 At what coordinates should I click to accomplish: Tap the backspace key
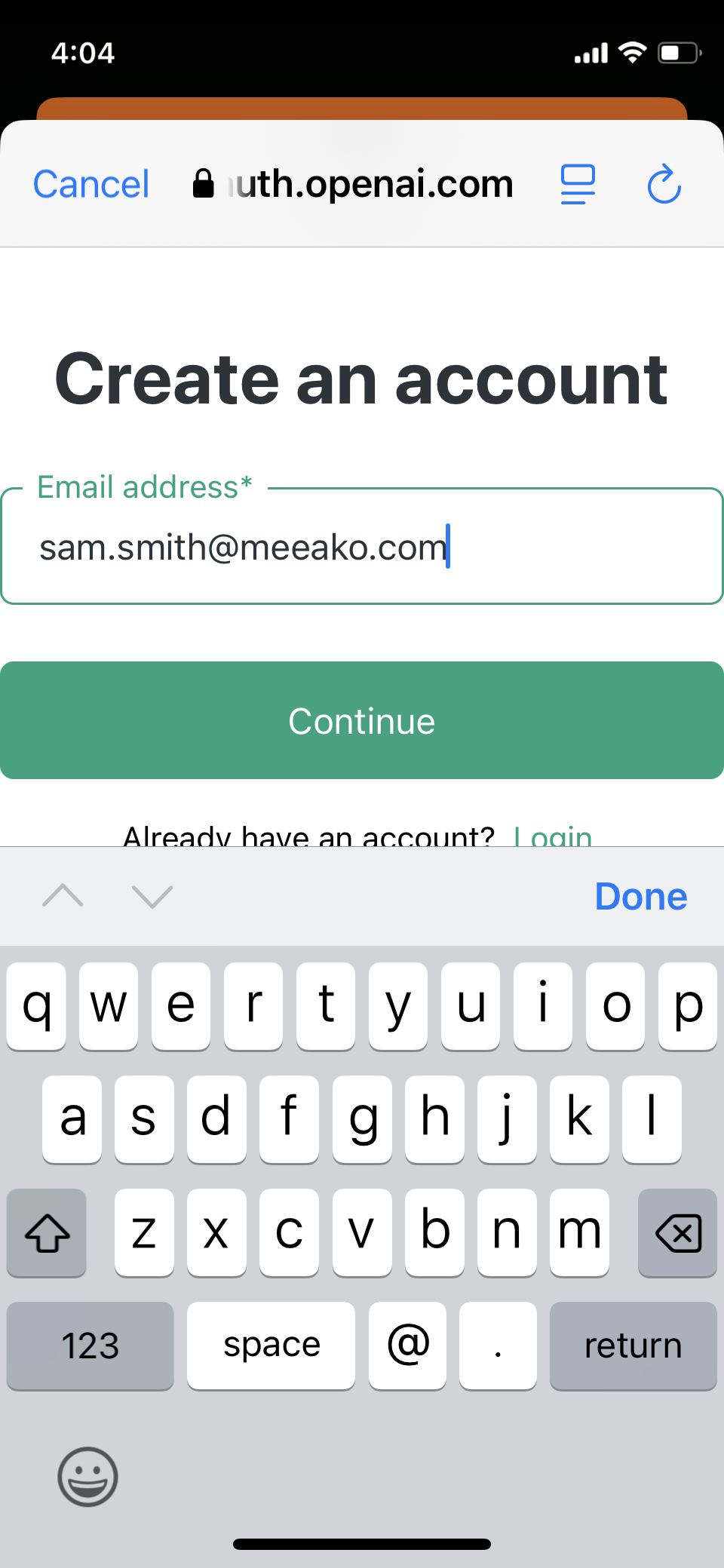[677, 1232]
